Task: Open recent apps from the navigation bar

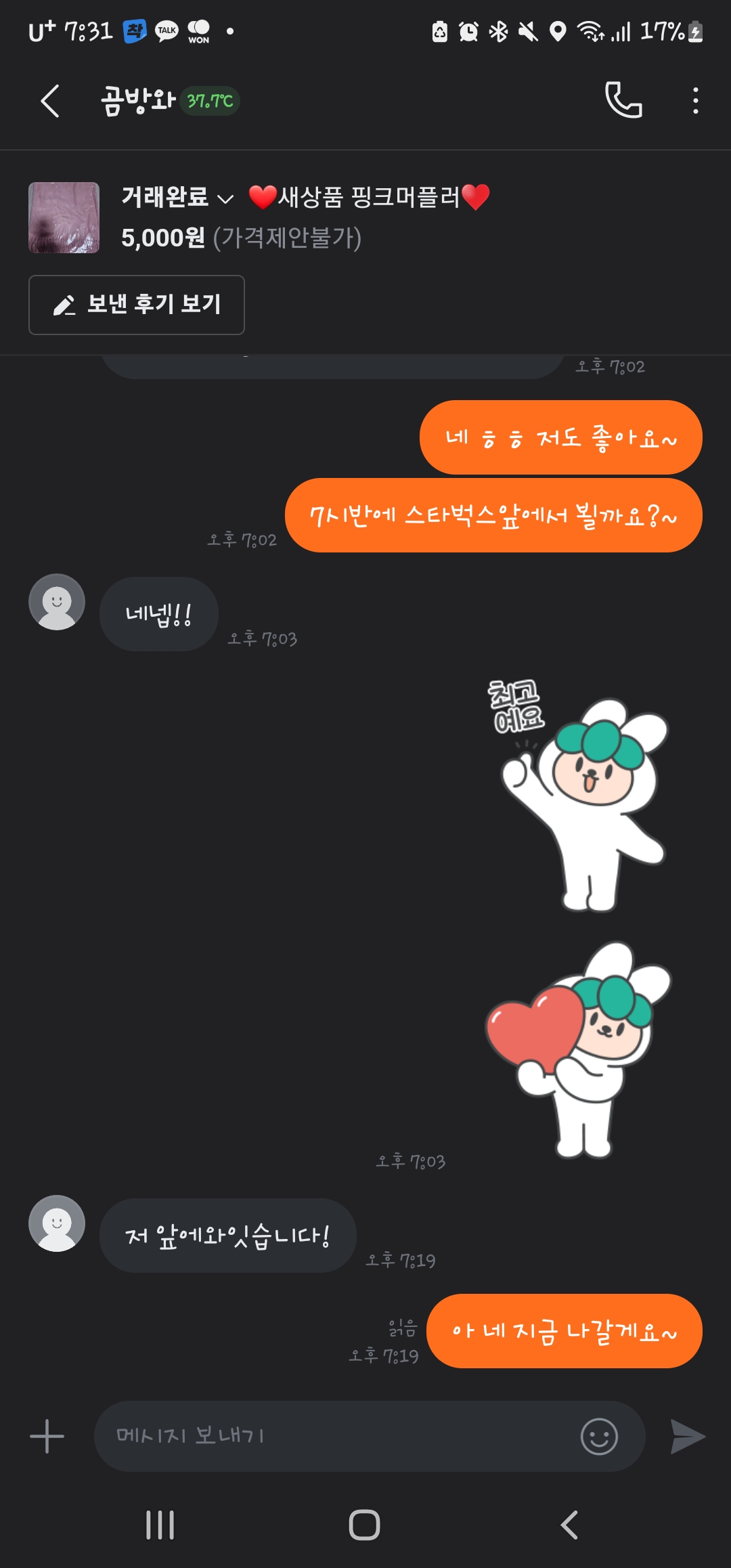Action: 160,1525
